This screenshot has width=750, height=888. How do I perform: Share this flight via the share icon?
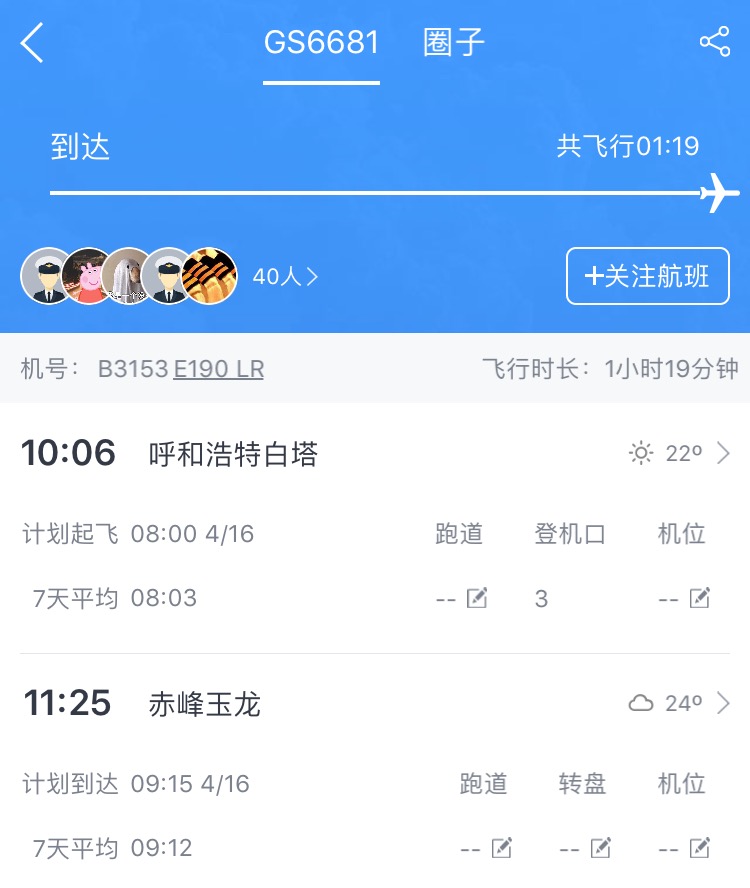(714, 42)
